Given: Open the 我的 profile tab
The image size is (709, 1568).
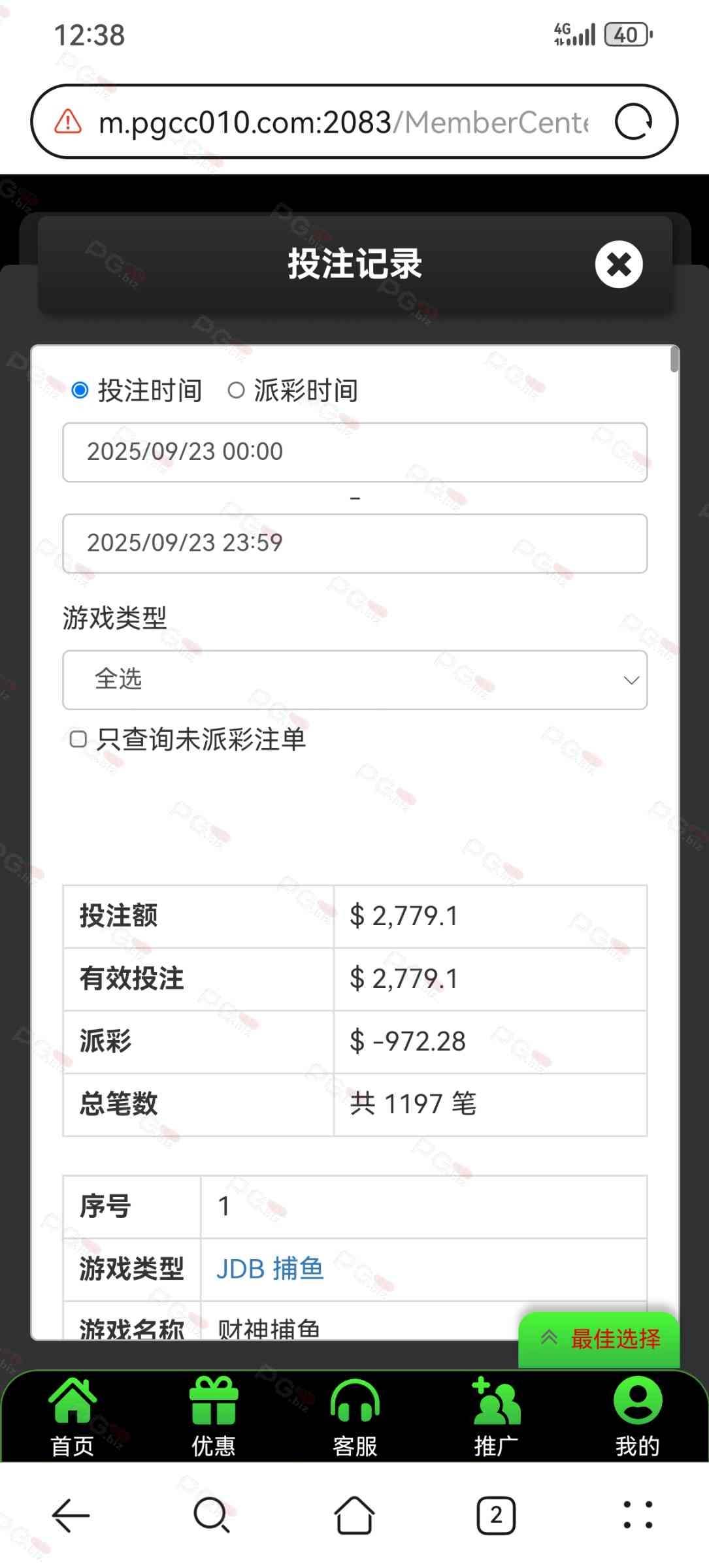Looking at the screenshot, I should [x=637, y=1416].
